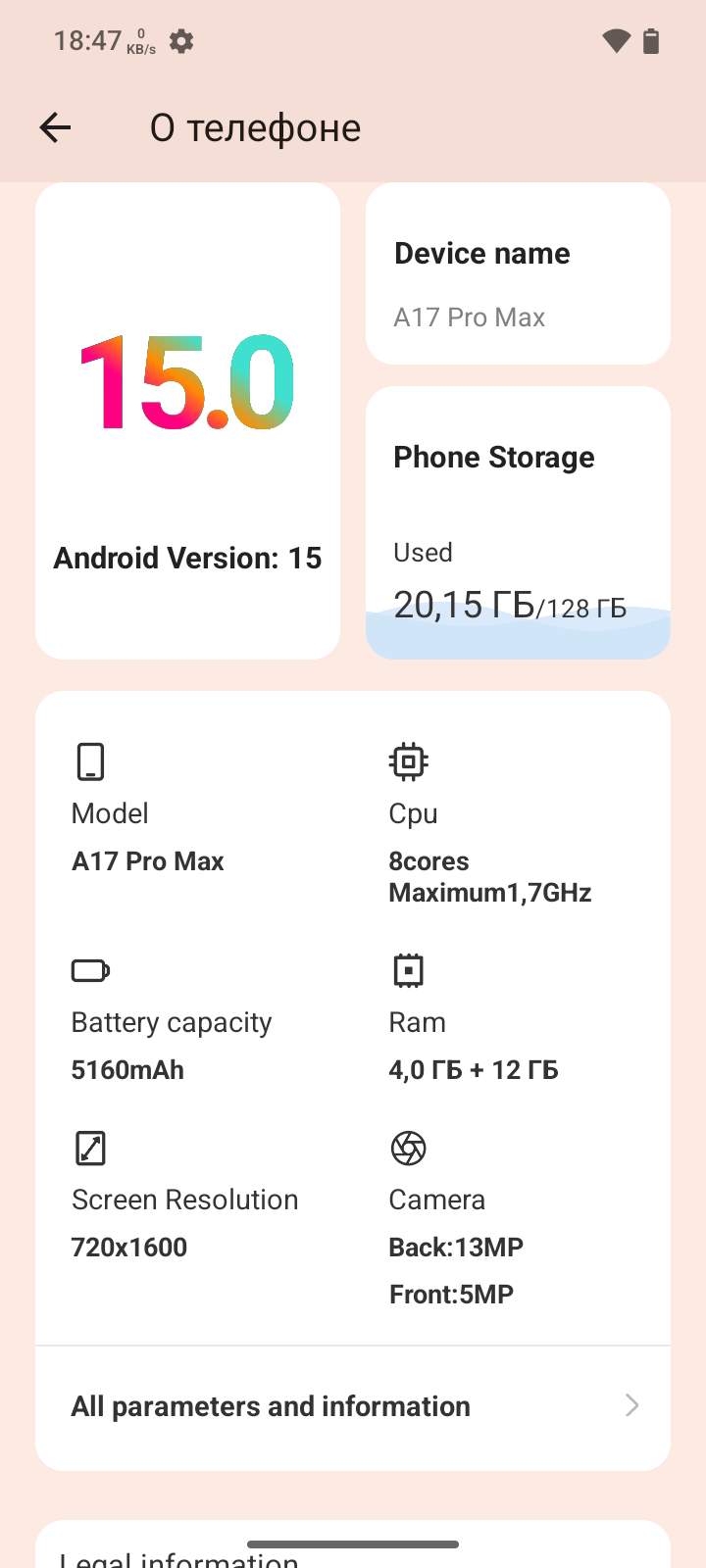Image resolution: width=706 pixels, height=1568 pixels.
Task: Open the Phone Storage card
Action: [x=518, y=522]
